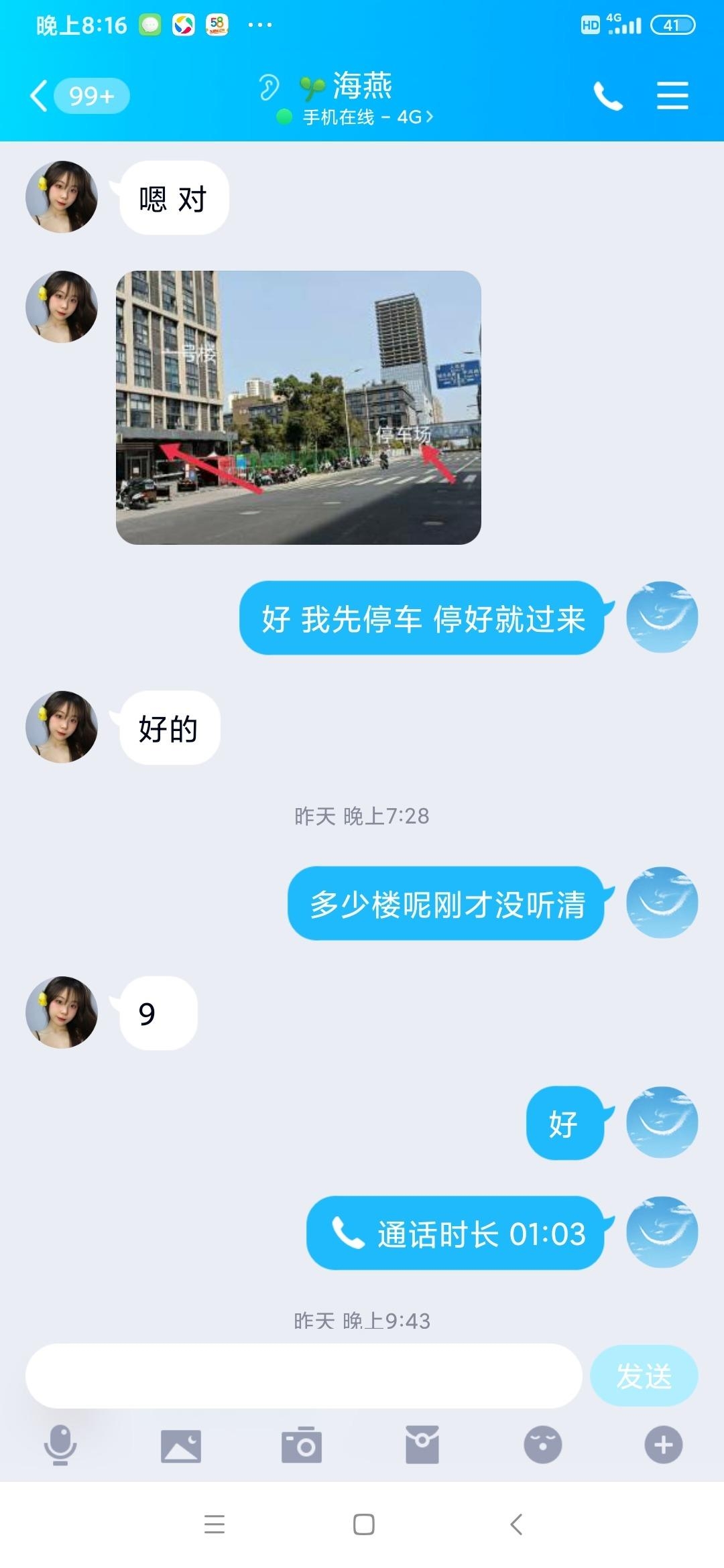Viewport: 724px width, 1568px height.
Task: Tap the 99+ unread badge
Action: coord(92,96)
